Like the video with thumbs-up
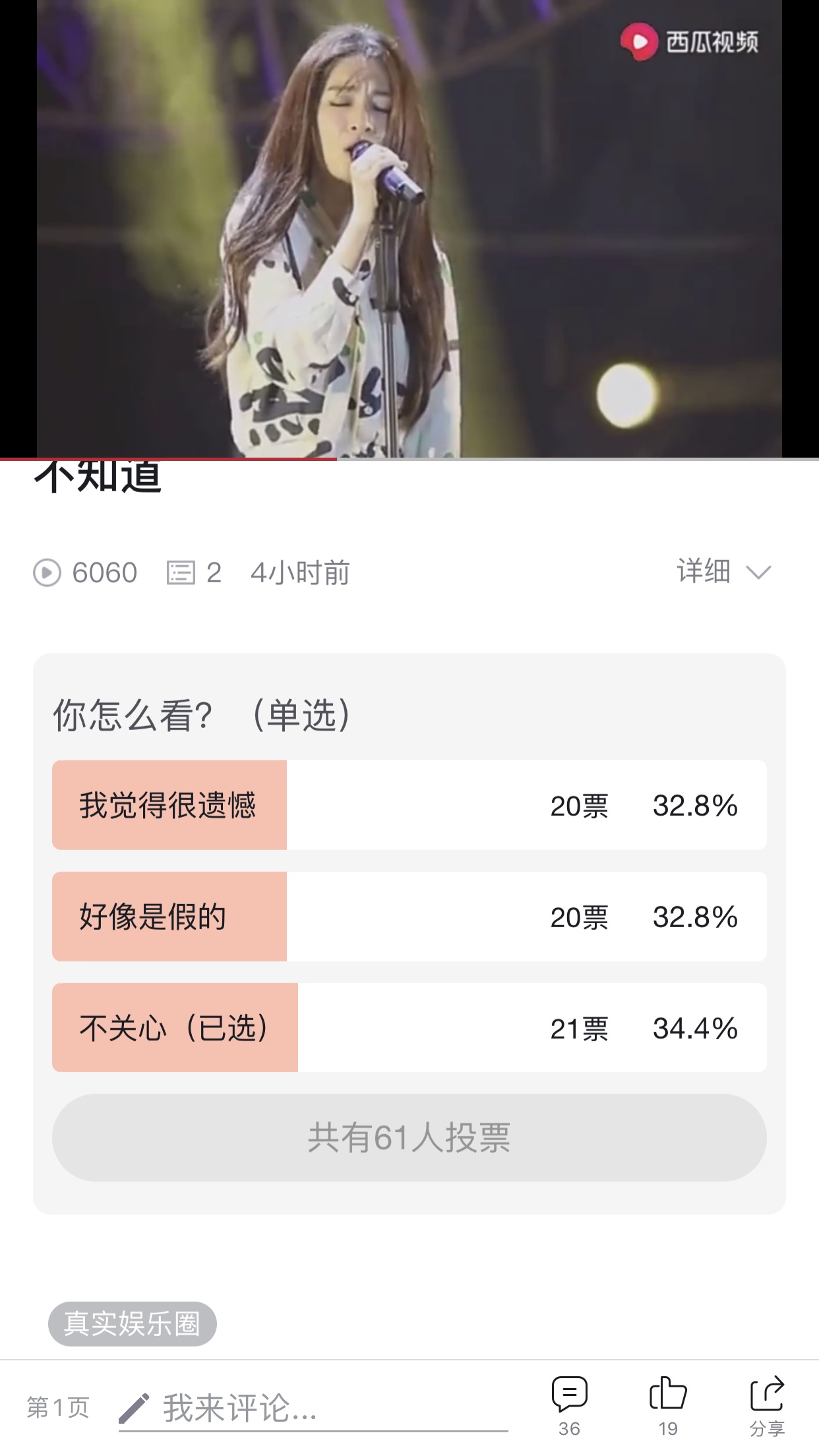 coord(668,1406)
